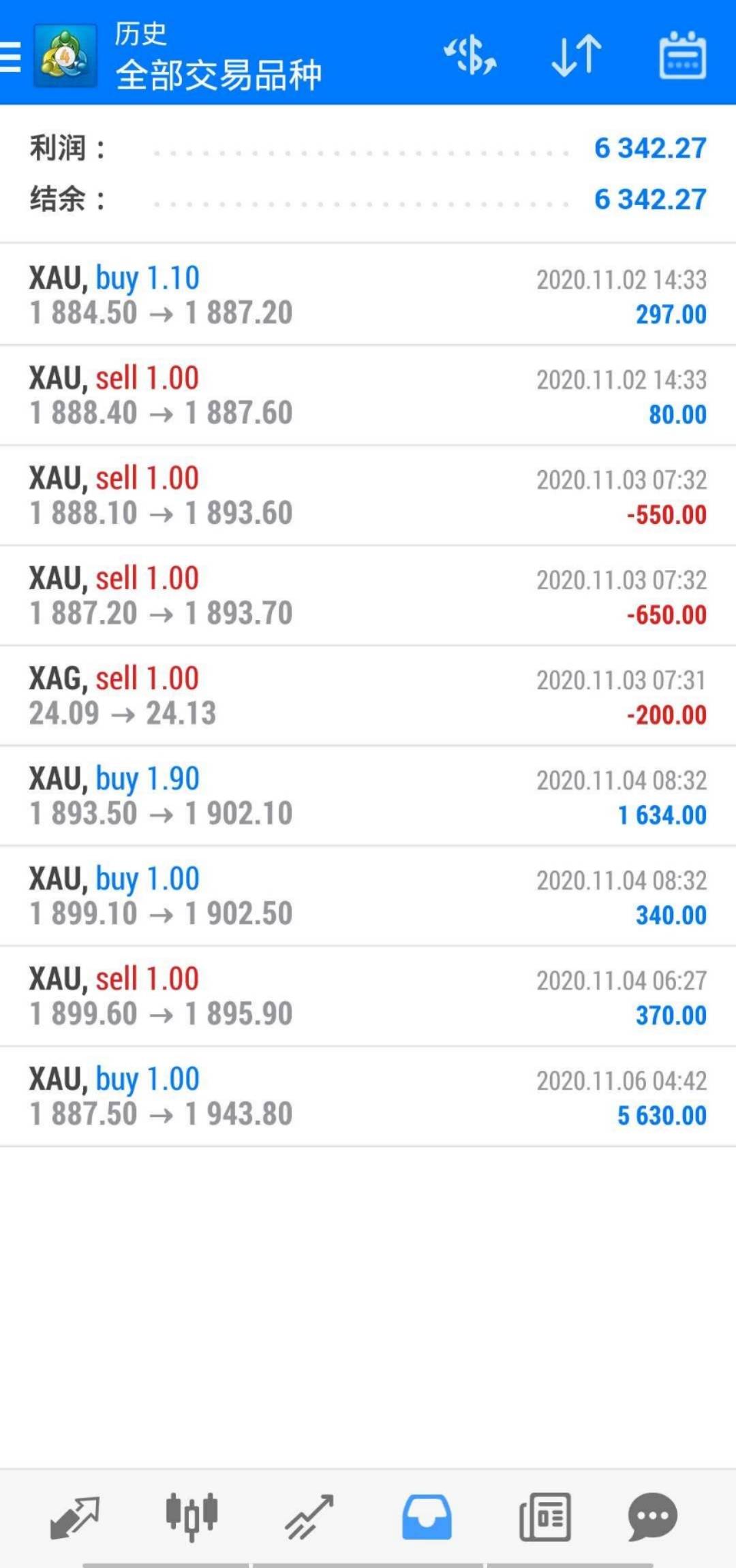This screenshot has width=736, height=1568.
Task: Open the calendar date range picker
Action: coord(682,55)
